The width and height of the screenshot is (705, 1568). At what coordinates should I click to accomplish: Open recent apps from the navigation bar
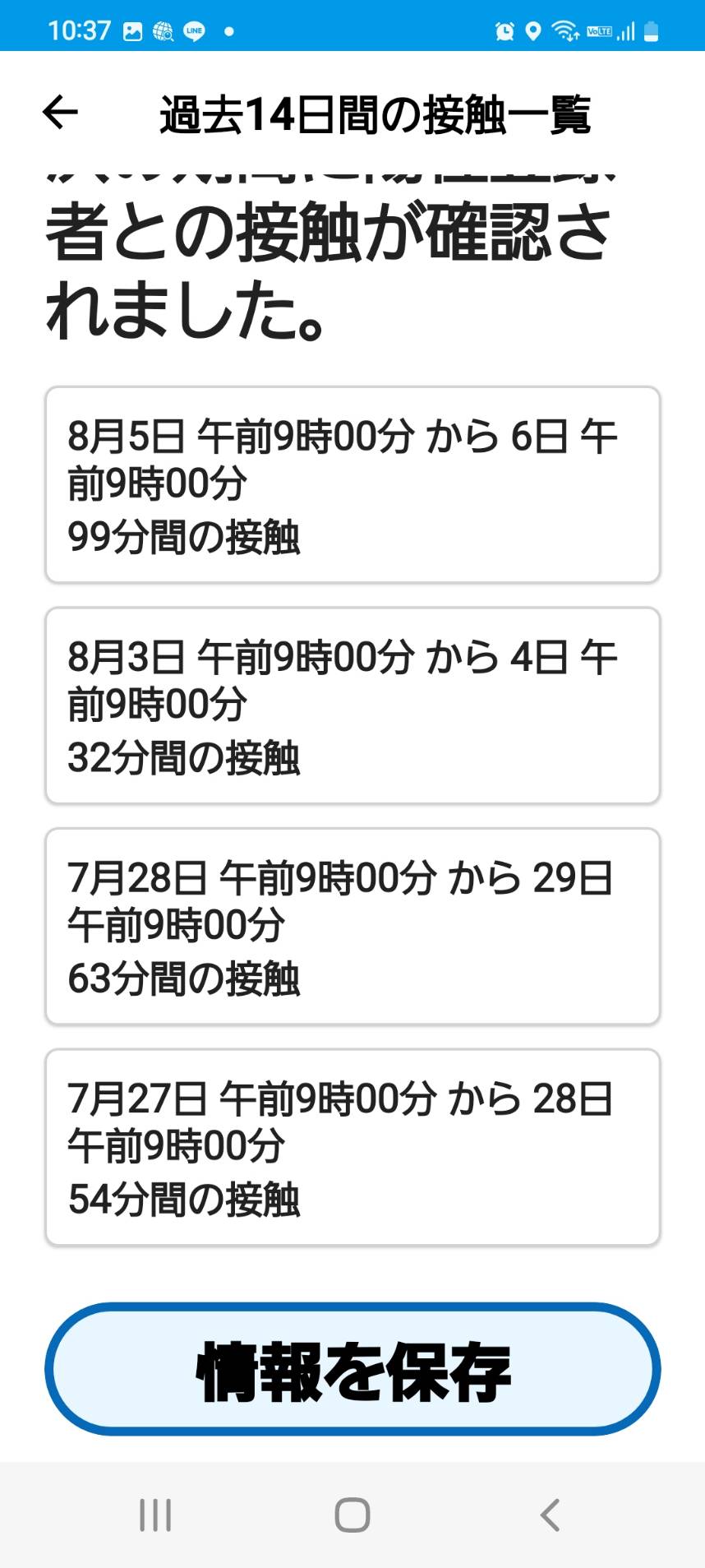point(155,1515)
